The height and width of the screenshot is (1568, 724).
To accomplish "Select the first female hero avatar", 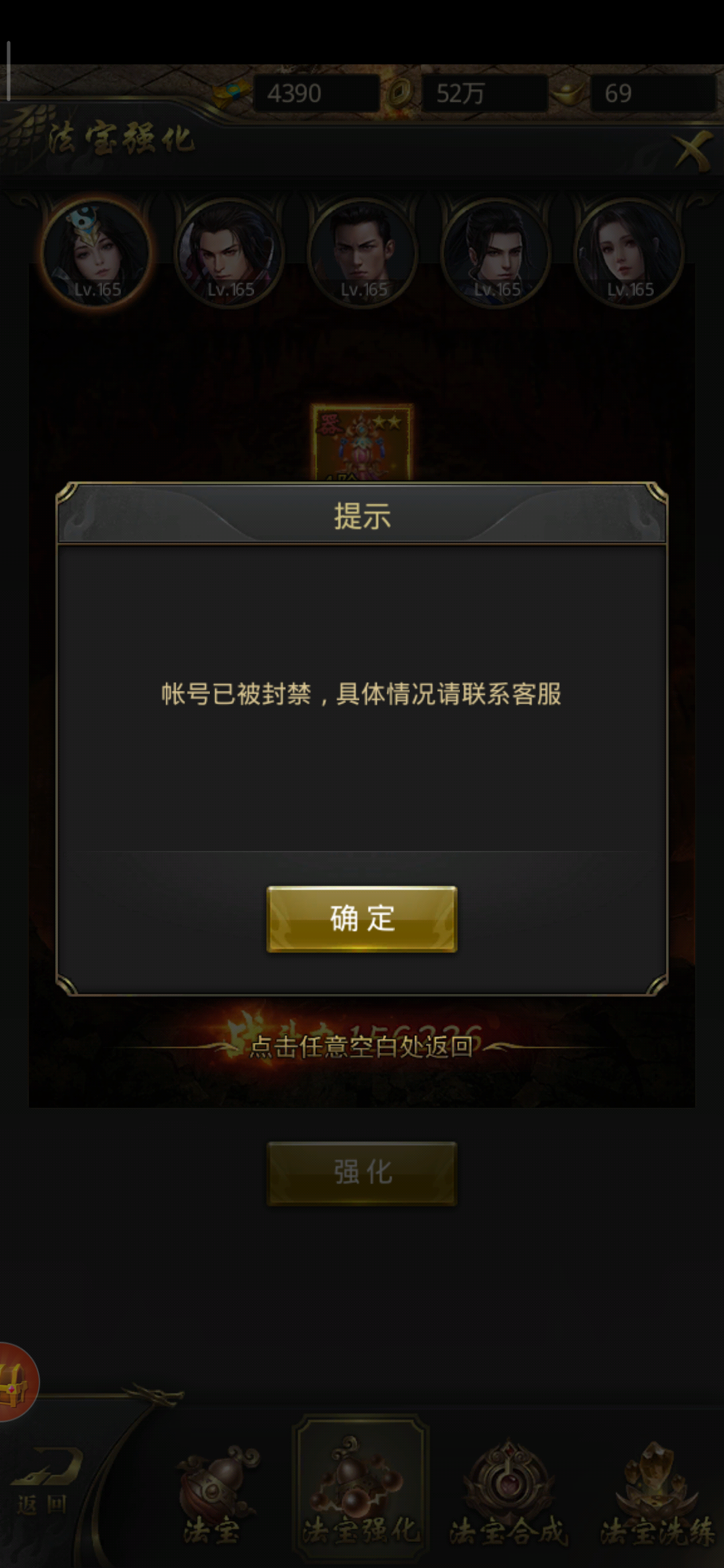I will 97,254.
